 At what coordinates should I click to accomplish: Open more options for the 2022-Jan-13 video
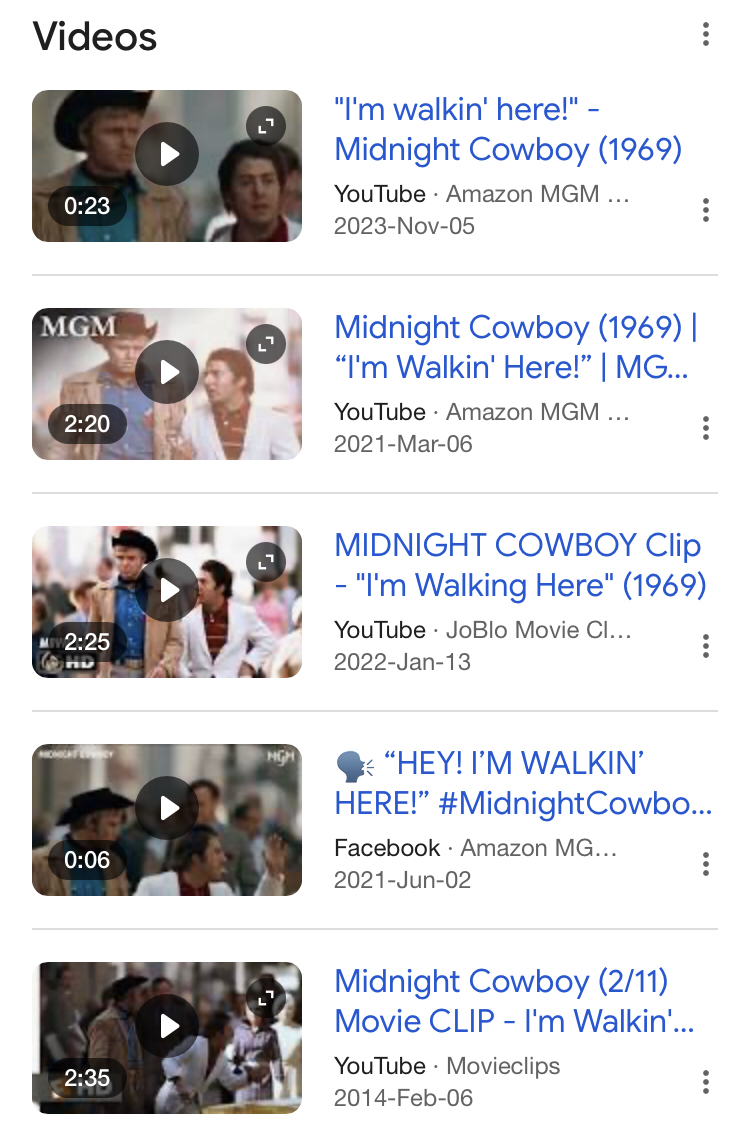click(x=706, y=646)
